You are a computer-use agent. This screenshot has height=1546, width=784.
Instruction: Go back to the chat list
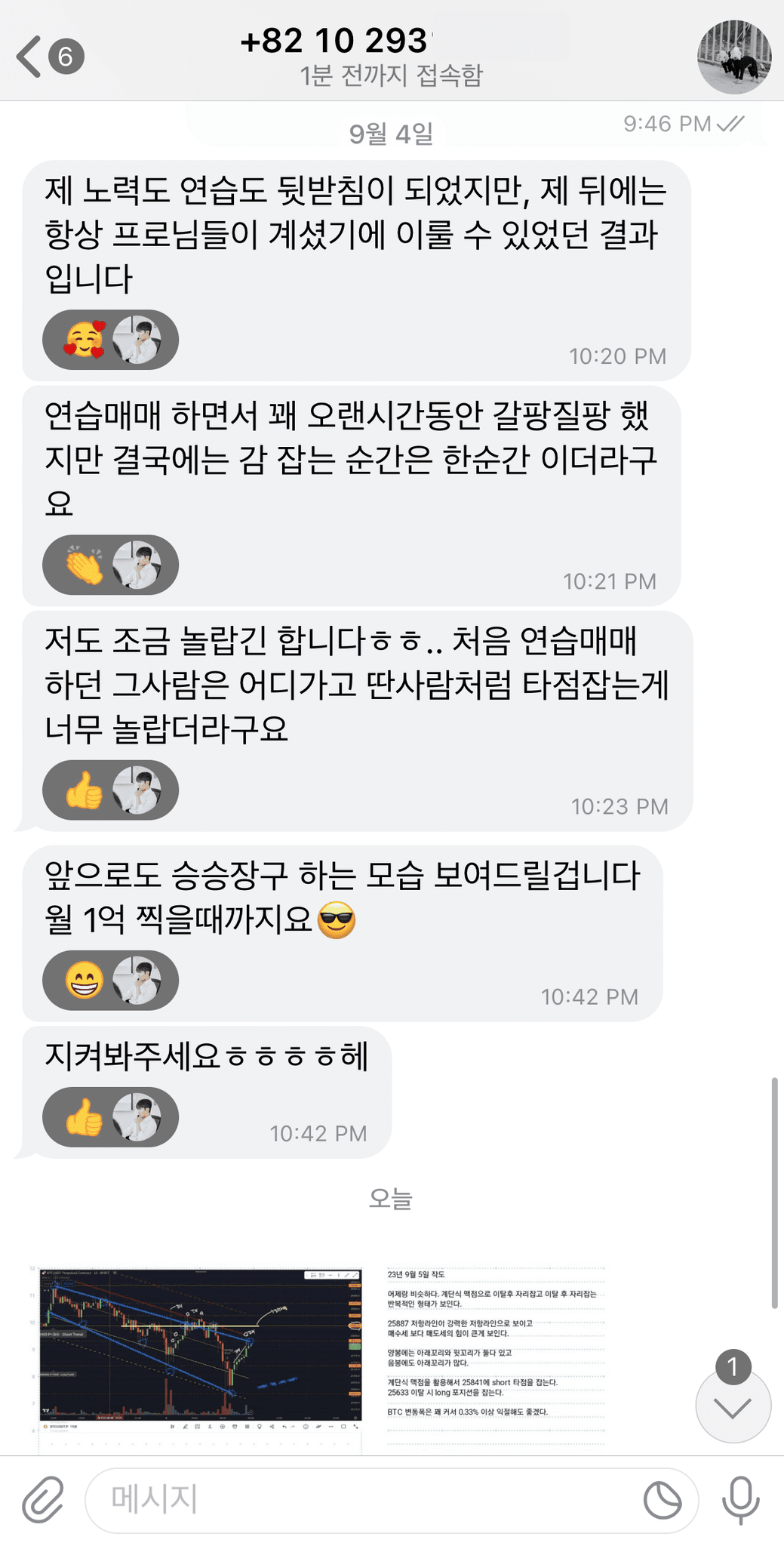pos(49,57)
